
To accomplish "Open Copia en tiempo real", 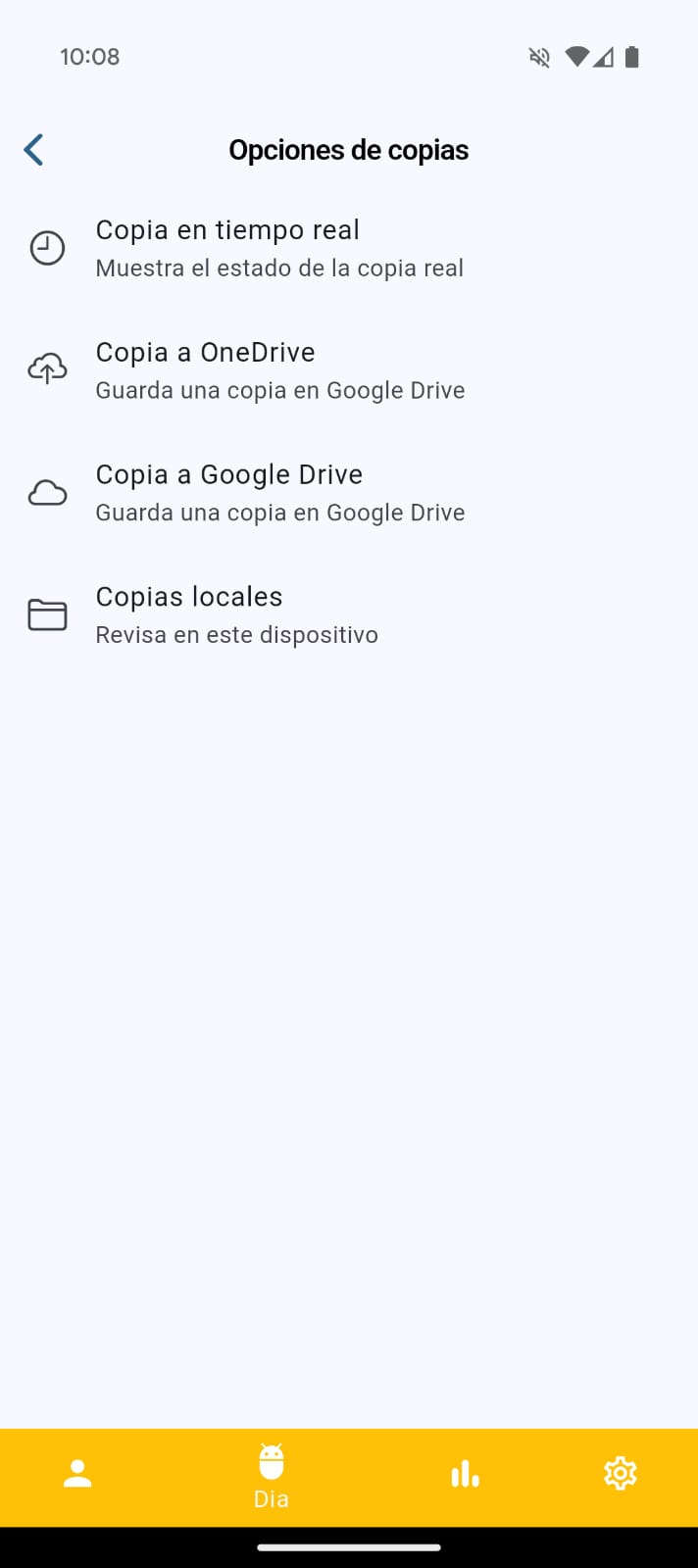I will click(279, 248).
